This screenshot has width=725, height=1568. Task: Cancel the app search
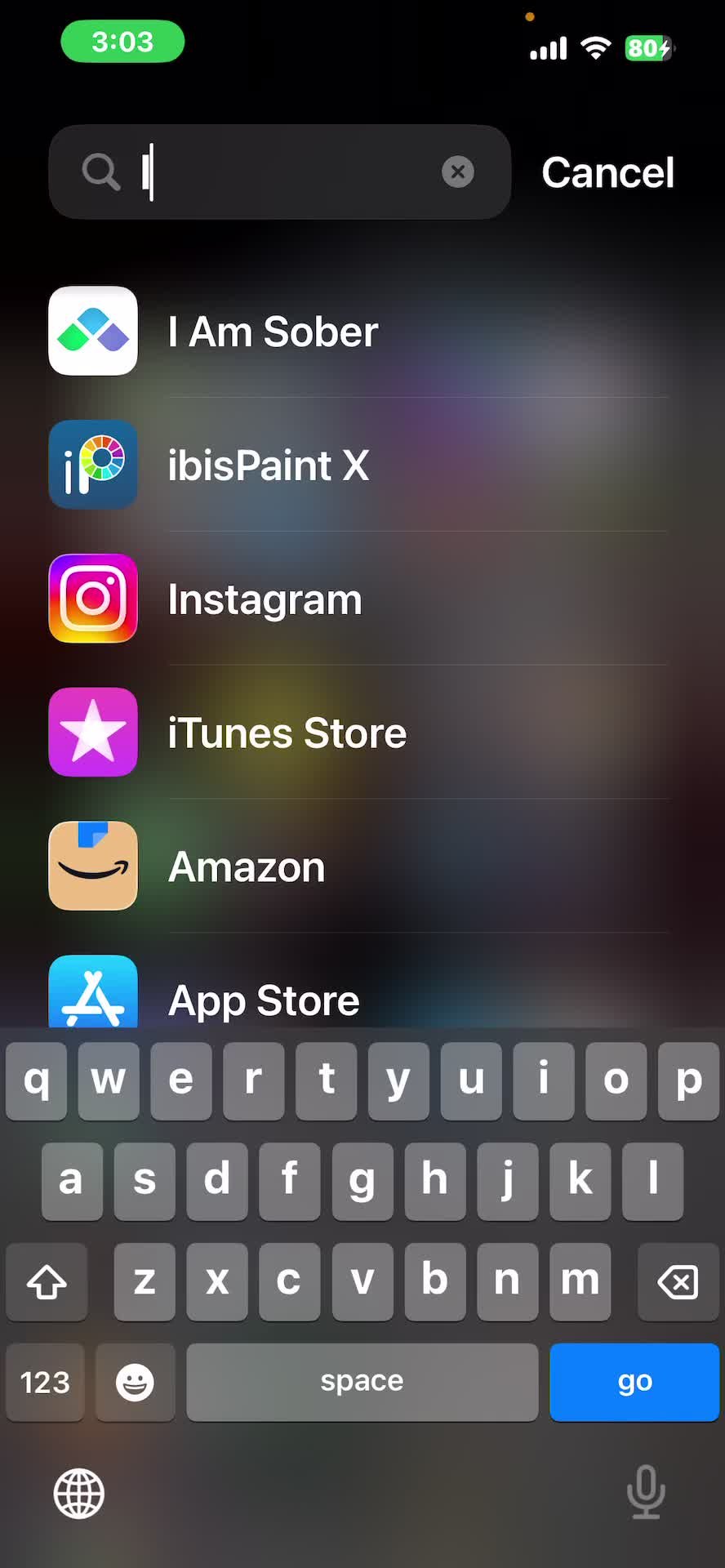point(607,172)
